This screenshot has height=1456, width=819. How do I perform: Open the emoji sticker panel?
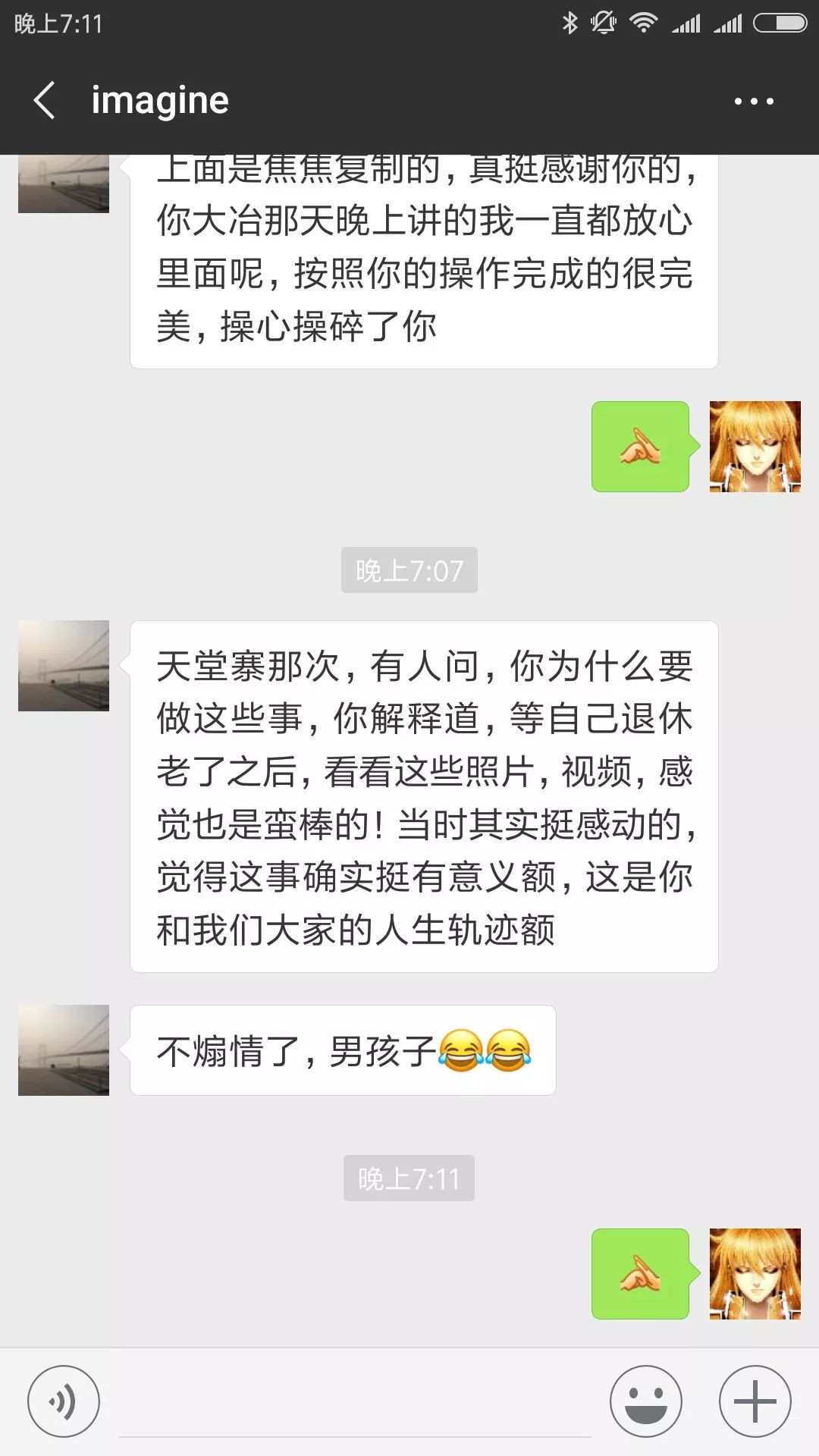pos(646,1401)
